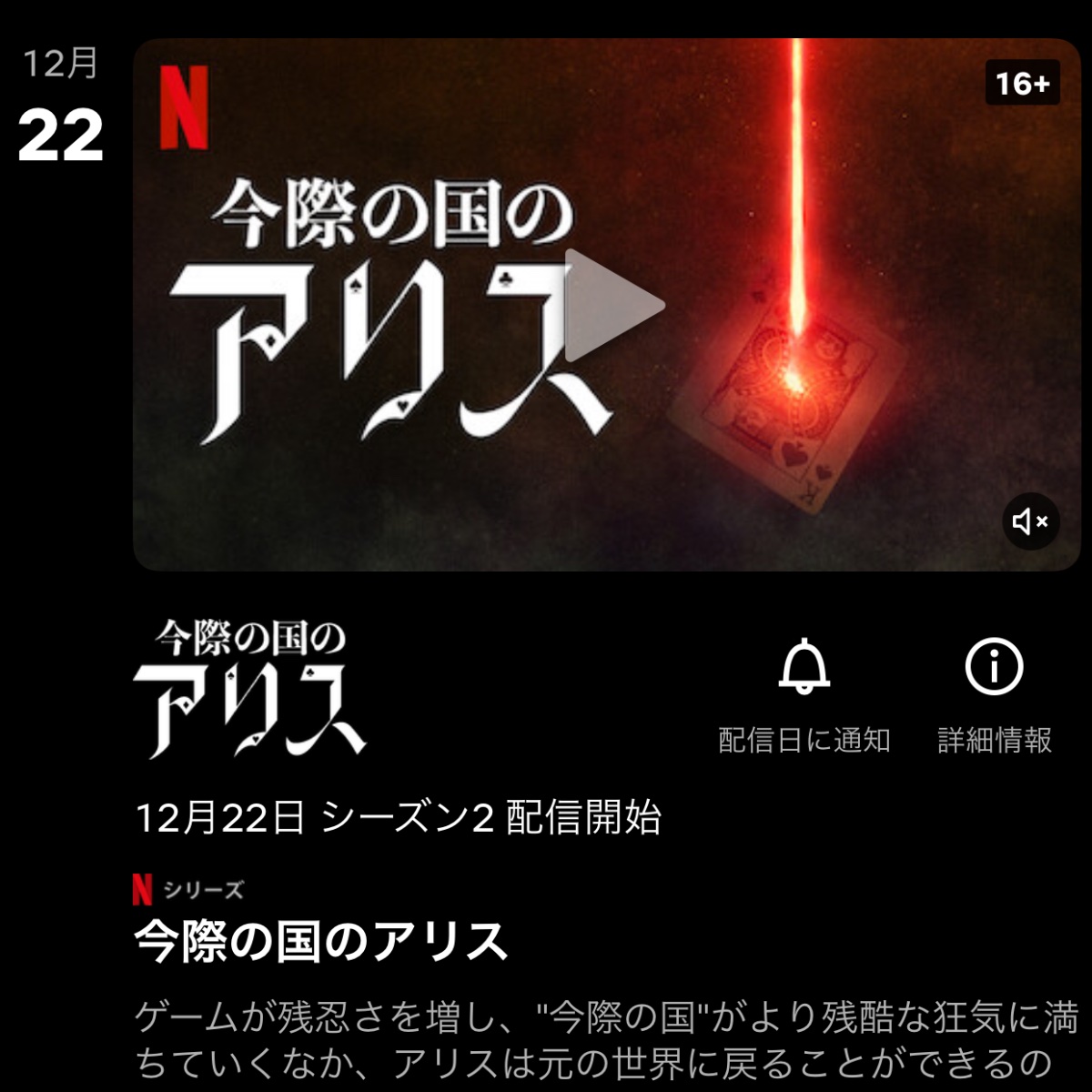This screenshot has width=1092, height=1092.
Task: Unmute the trailer sound
Action: click(x=1030, y=521)
